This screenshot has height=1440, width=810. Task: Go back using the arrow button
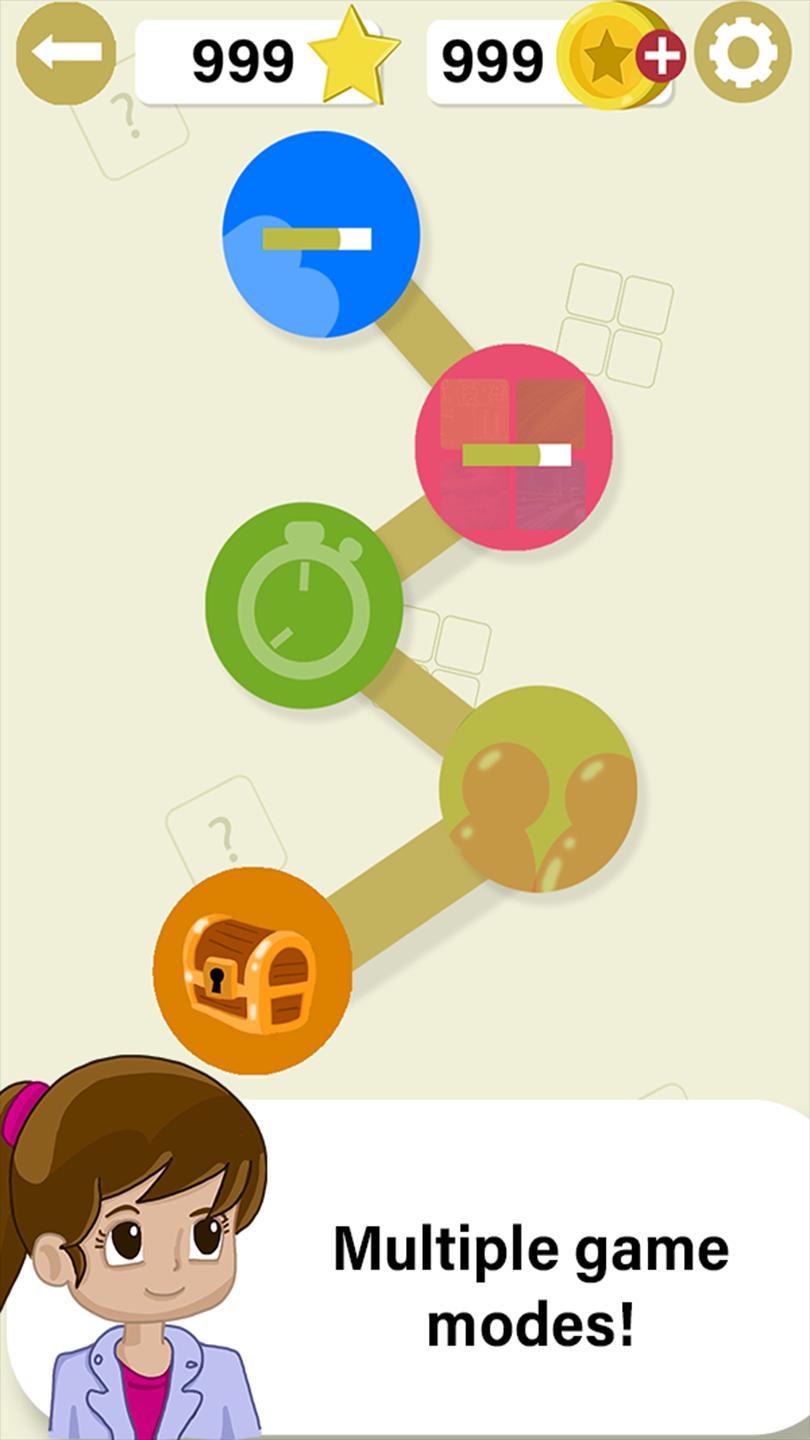pyautogui.click(x=66, y=53)
